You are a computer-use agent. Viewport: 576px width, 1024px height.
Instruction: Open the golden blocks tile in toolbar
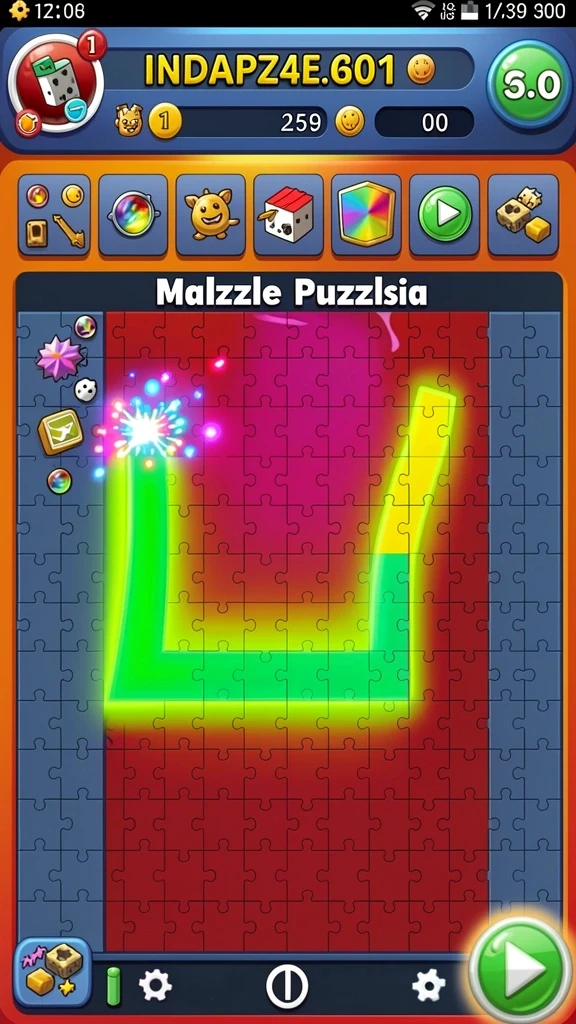coord(523,214)
